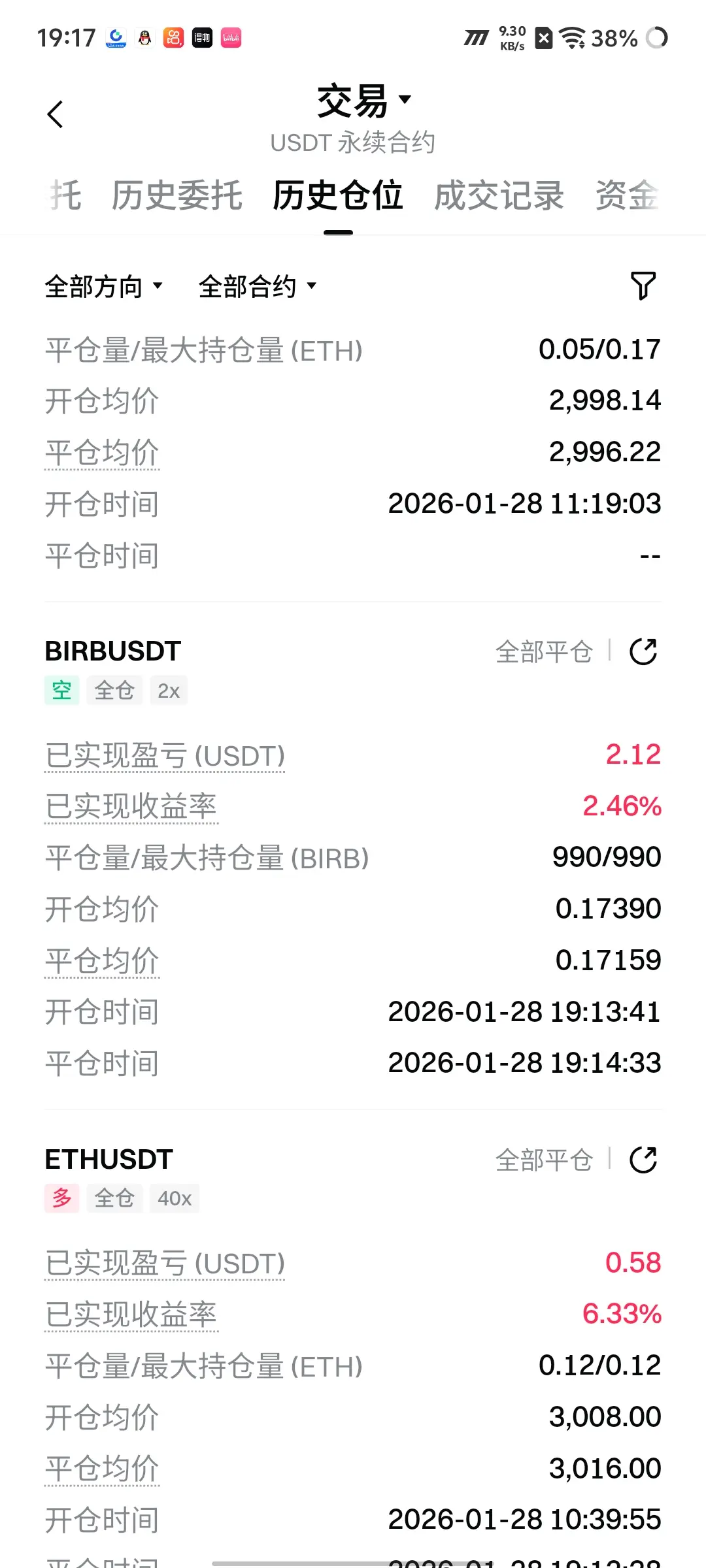Tap 已实现盈亏 (USDT) label under BIRBUSDT
706x1568 pixels.
[x=165, y=756]
